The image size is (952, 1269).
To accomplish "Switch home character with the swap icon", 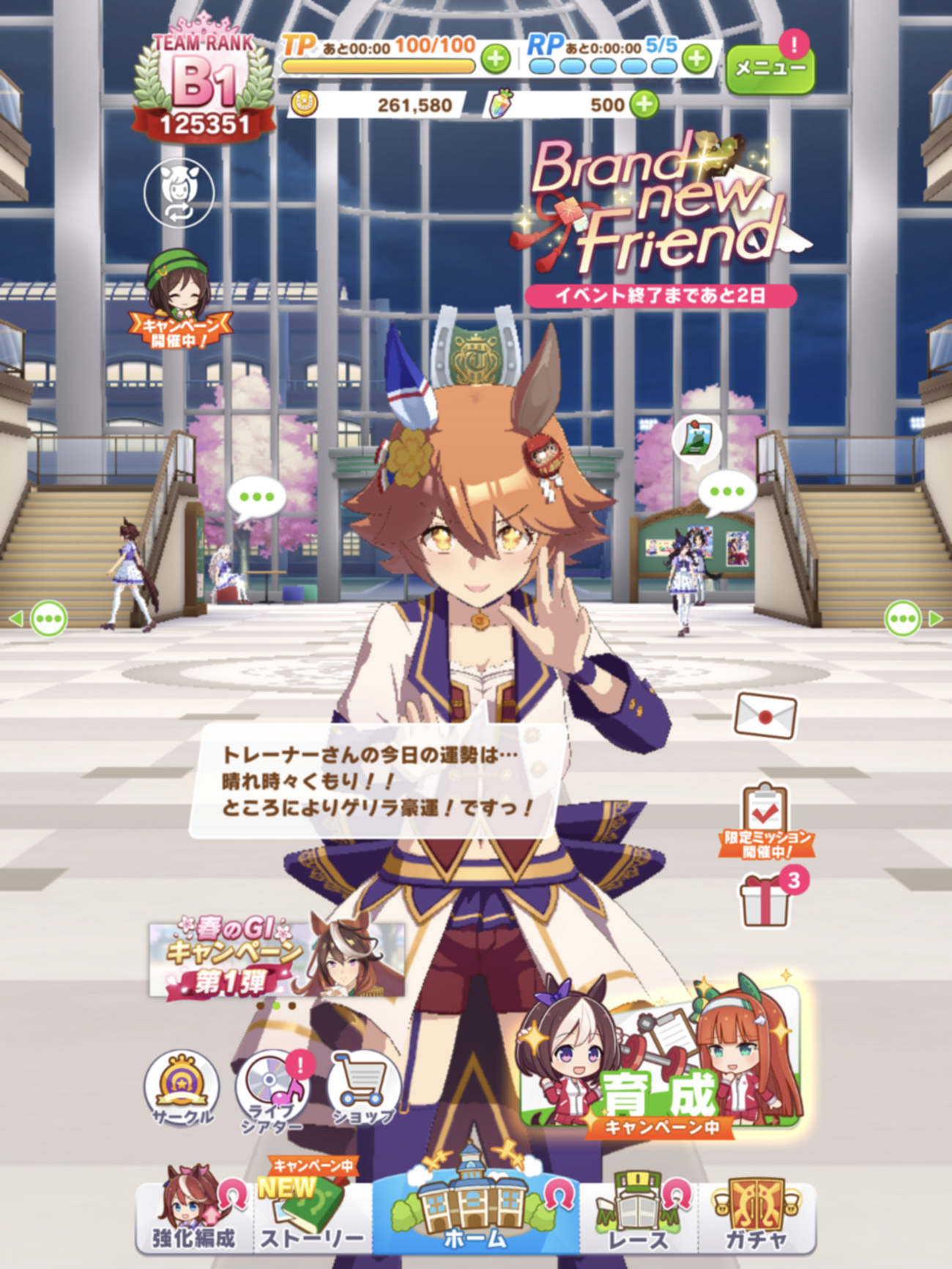I will click(179, 193).
